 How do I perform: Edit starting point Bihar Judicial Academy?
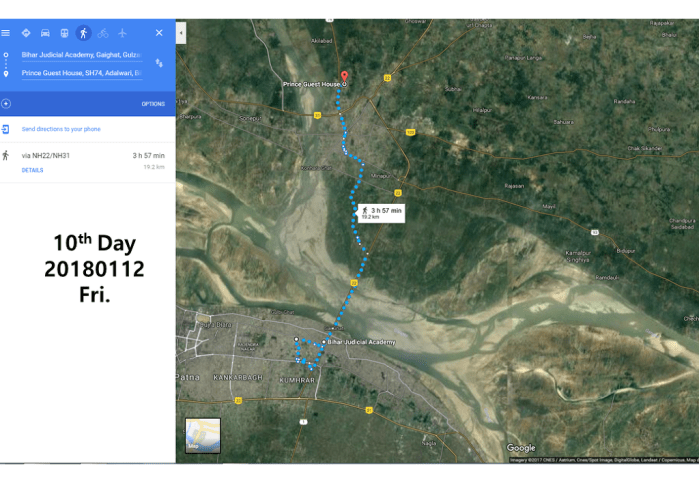pyautogui.click(x=80, y=54)
